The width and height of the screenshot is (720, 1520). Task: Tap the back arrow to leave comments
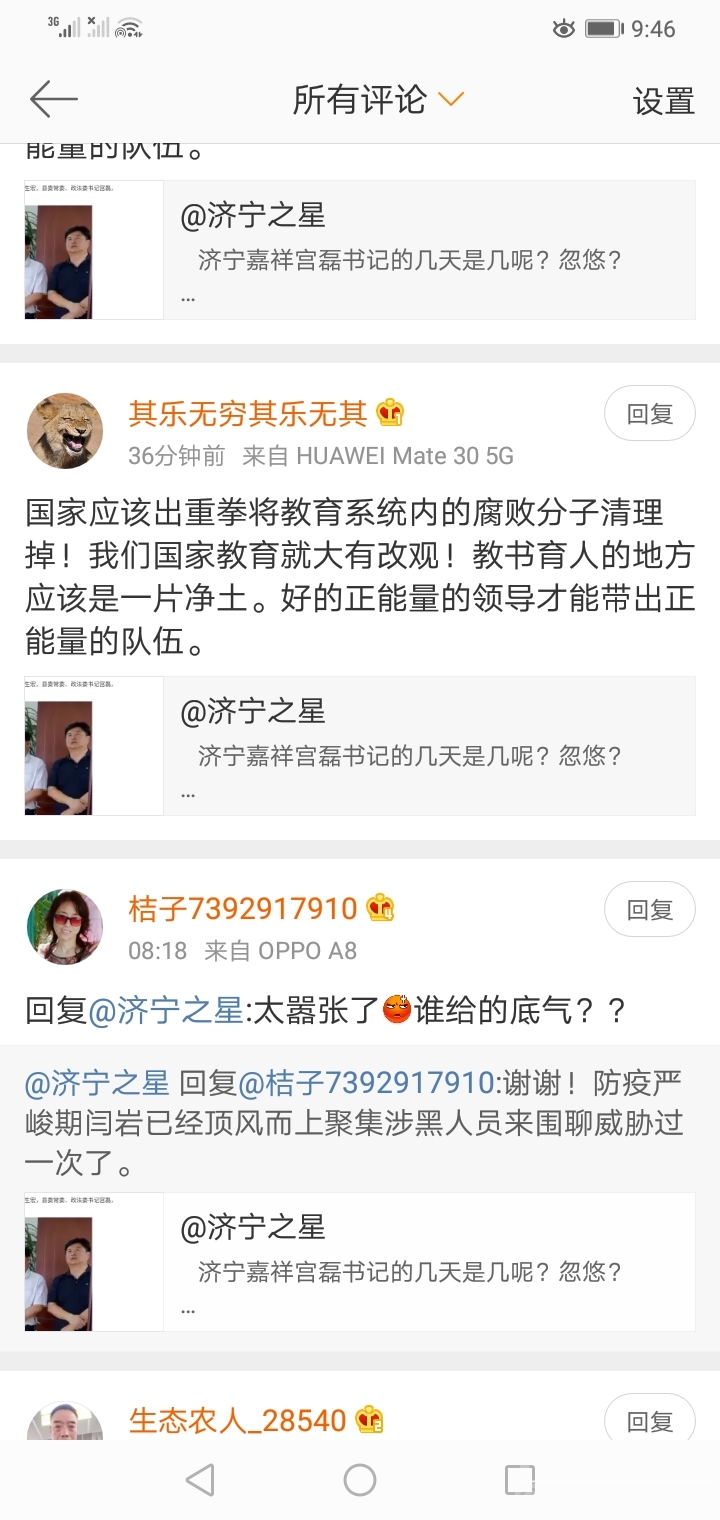pos(53,99)
